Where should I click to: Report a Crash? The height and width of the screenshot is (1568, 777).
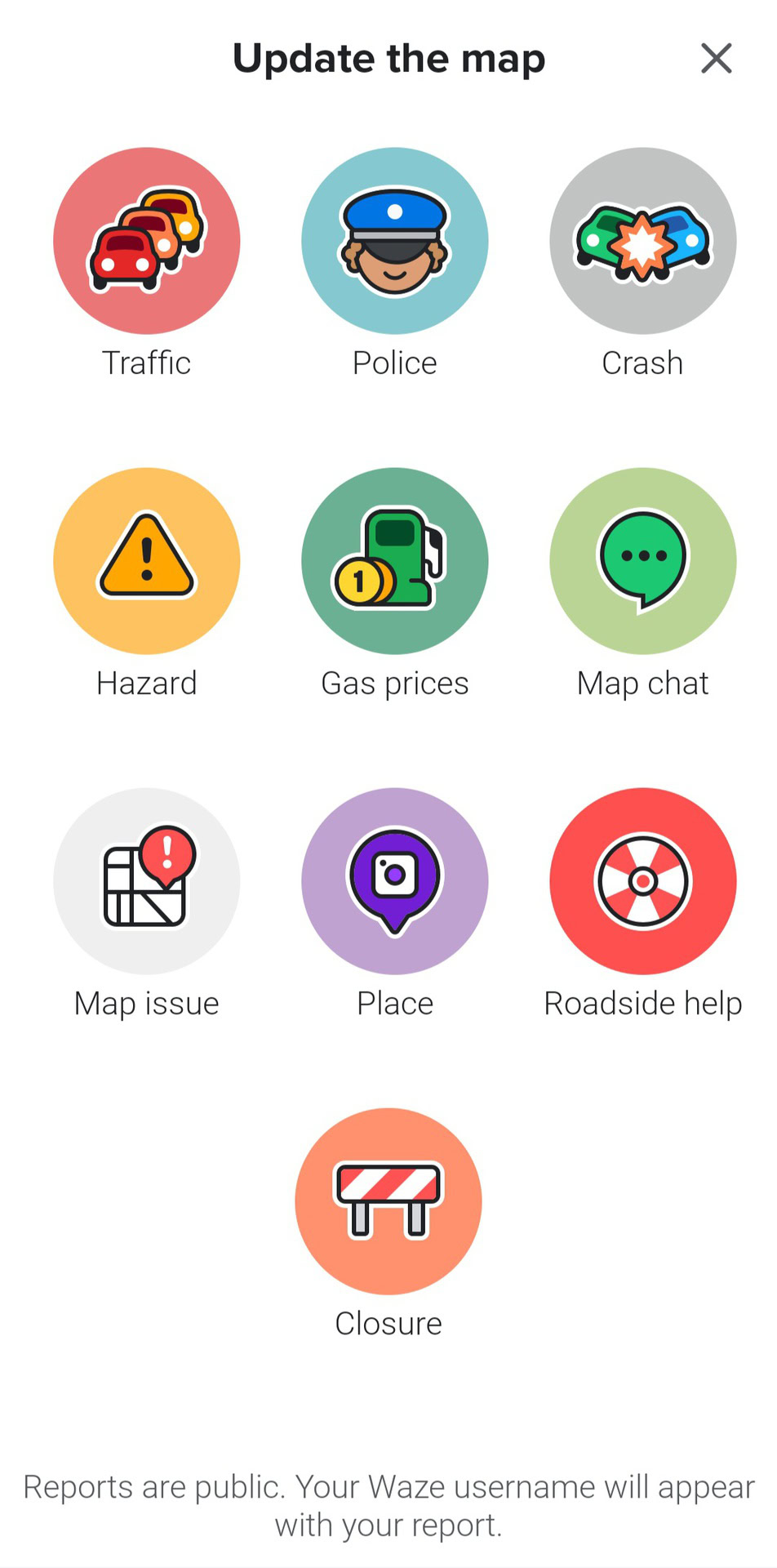tap(643, 241)
